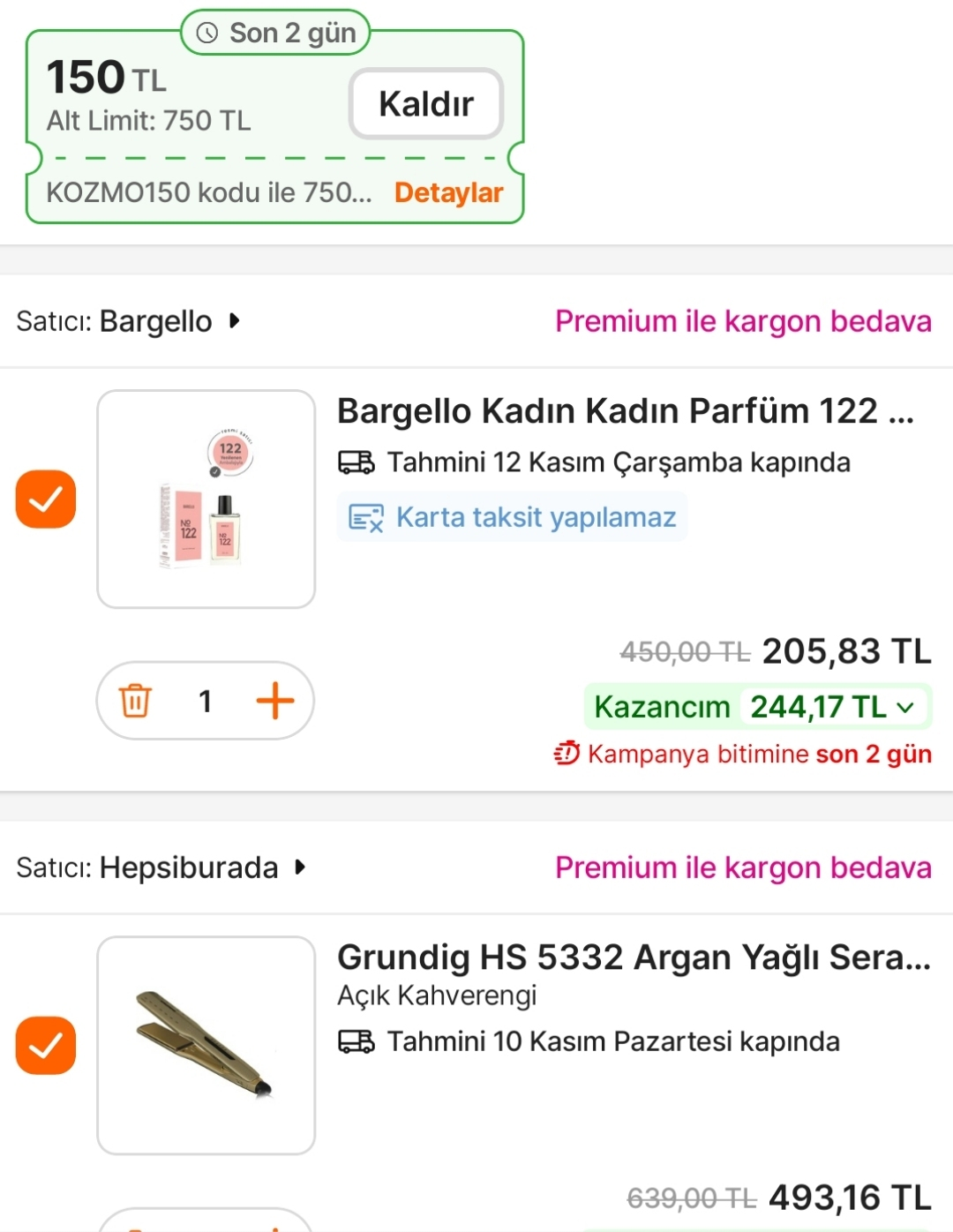Open Bargello Kadın Parfüm 122 product image
953x1232 pixels.
(x=206, y=500)
